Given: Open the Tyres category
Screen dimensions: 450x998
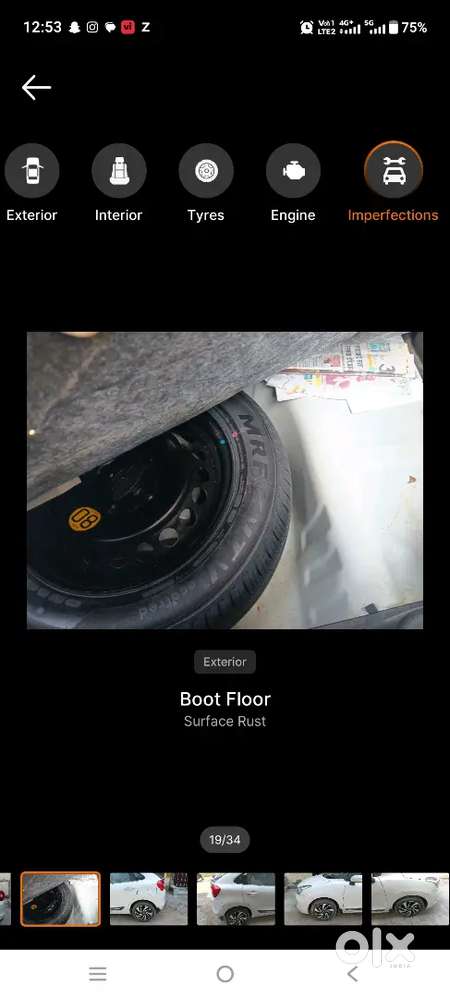Looking at the screenshot, I should [x=206, y=183].
